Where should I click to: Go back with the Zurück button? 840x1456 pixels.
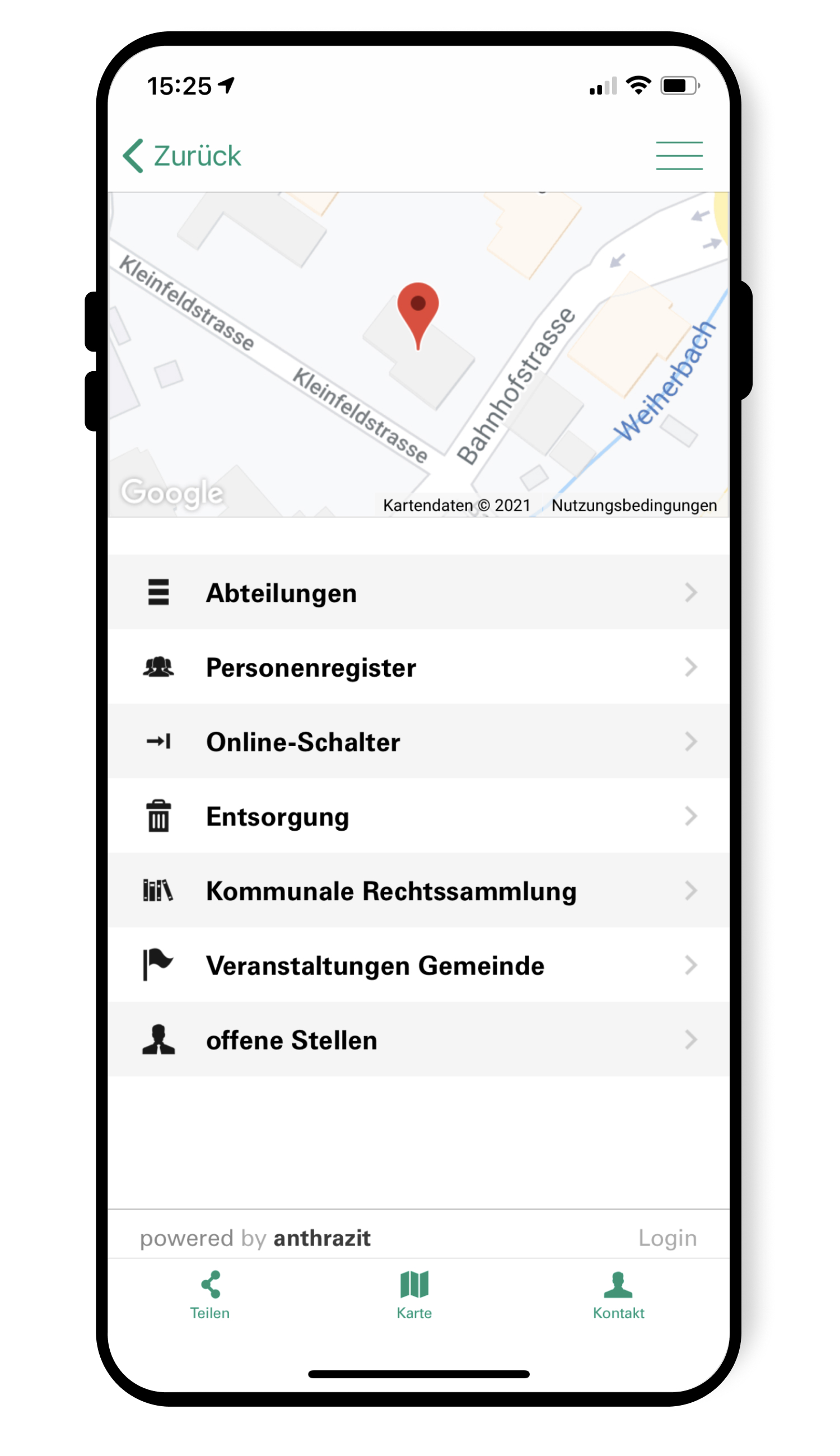182,156
